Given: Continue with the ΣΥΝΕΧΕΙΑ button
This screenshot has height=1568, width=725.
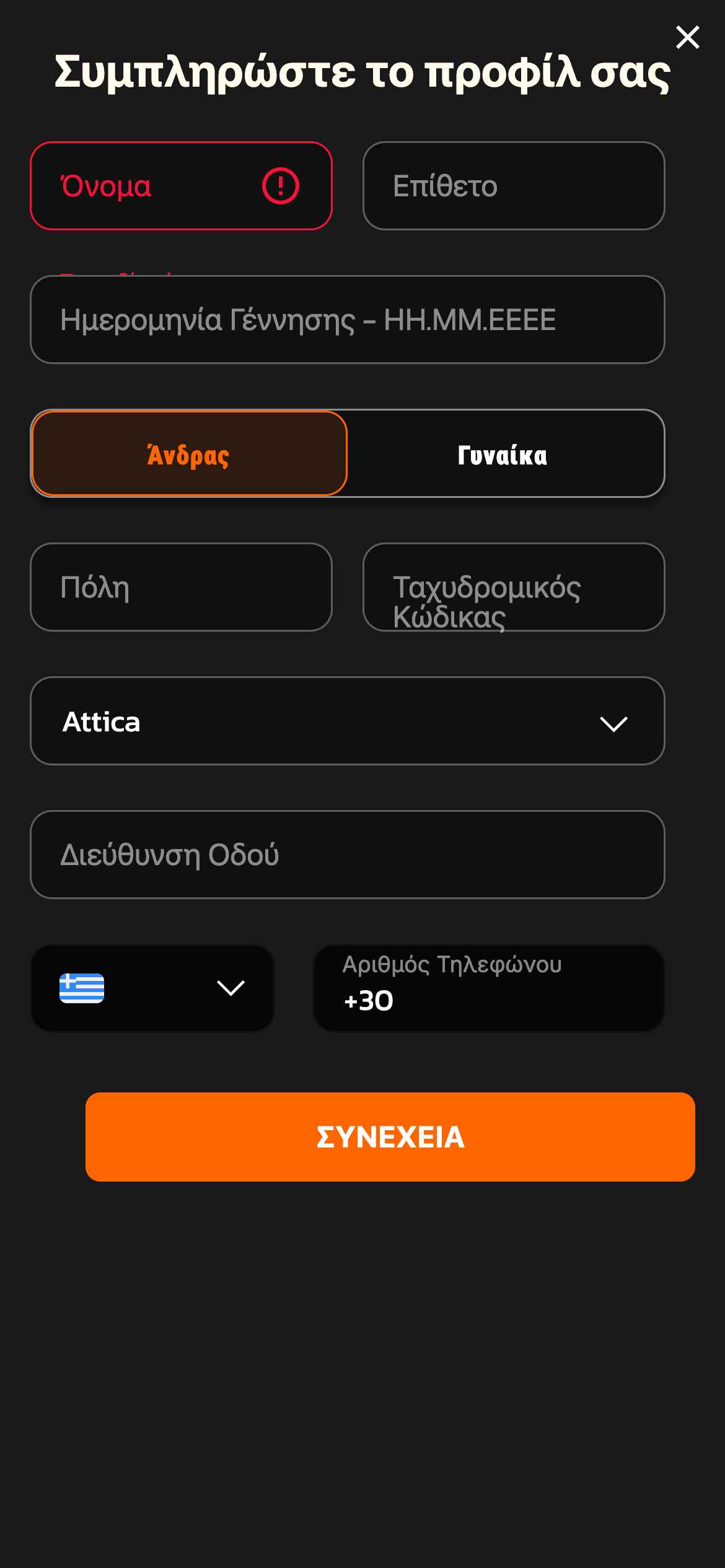Looking at the screenshot, I should [x=390, y=1137].
